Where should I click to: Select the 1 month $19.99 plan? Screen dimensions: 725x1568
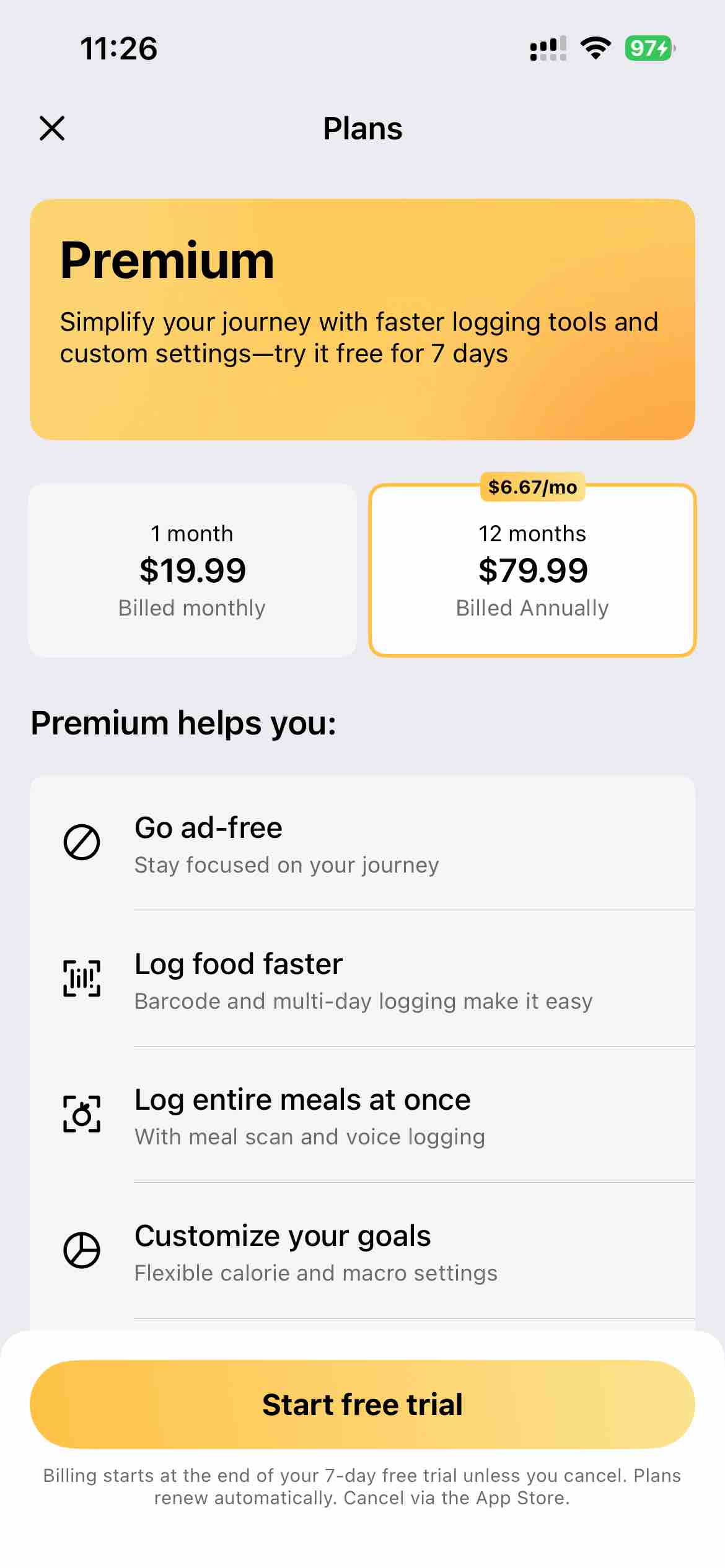[192, 570]
